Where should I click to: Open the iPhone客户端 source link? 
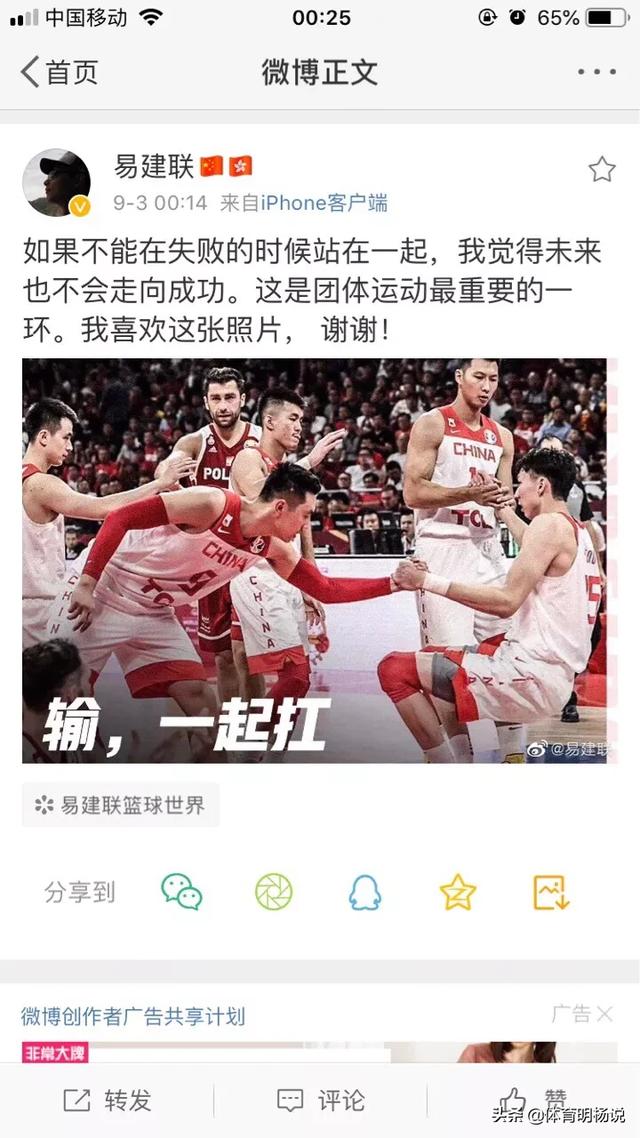click(x=324, y=203)
